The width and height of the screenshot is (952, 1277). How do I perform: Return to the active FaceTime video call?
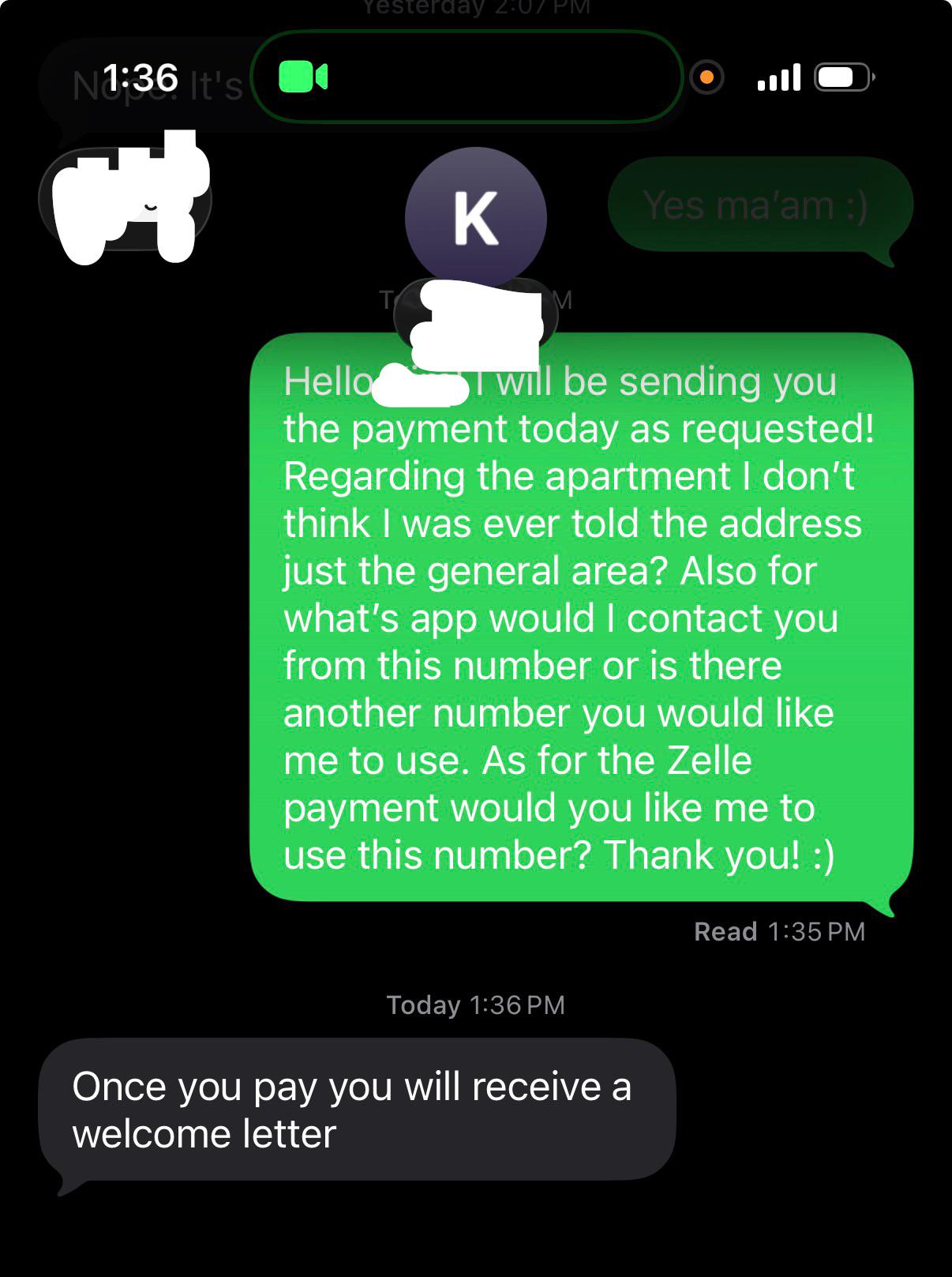[303, 77]
